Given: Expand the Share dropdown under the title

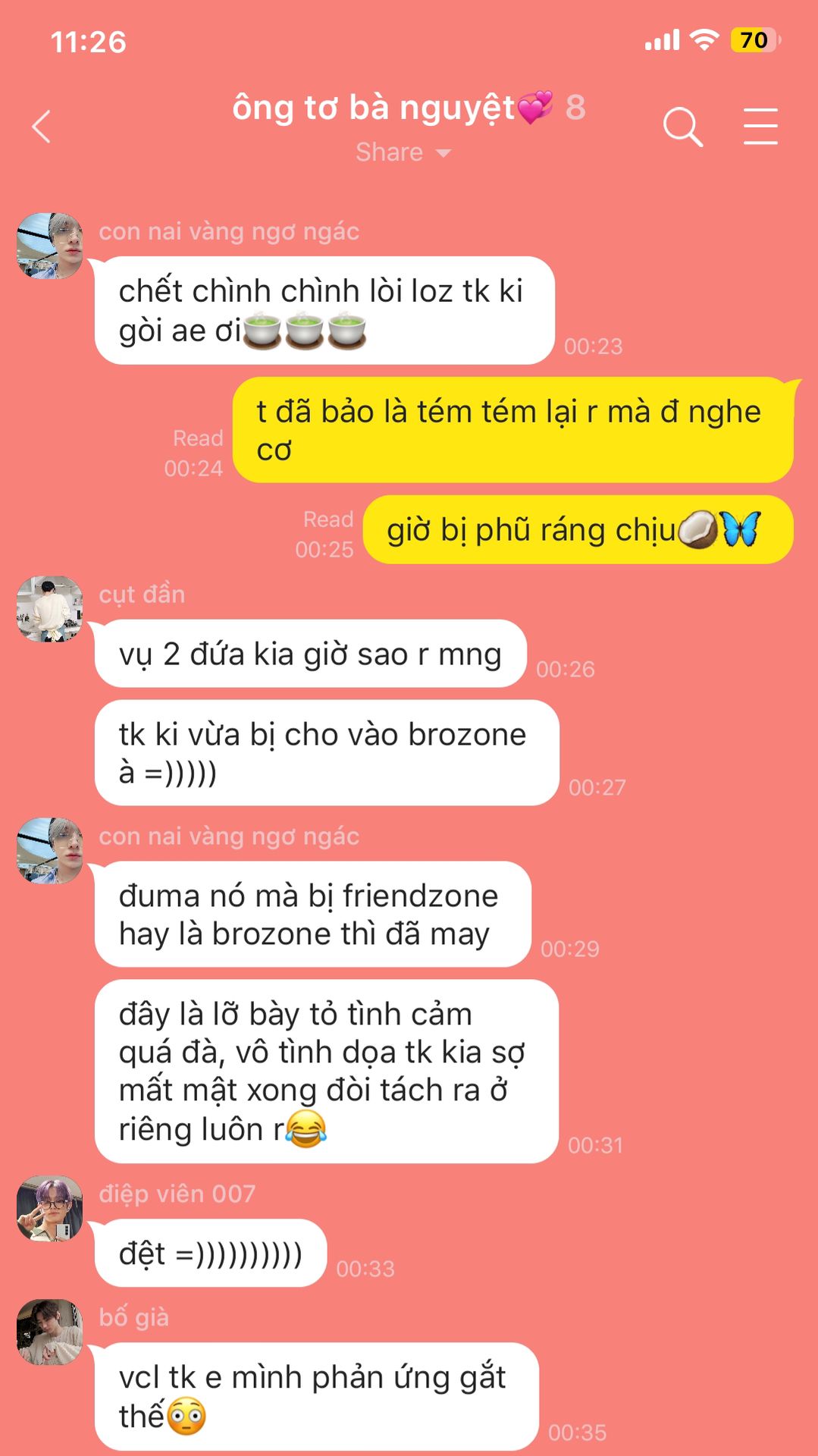Looking at the screenshot, I should point(403,152).
